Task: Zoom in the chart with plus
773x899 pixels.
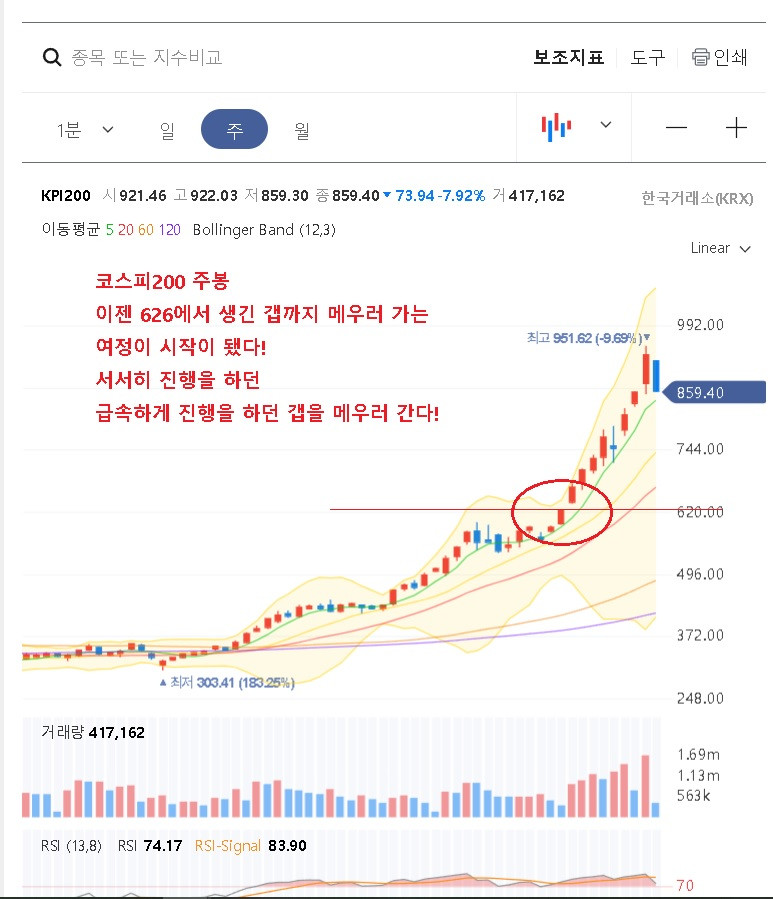Action: 736,127
